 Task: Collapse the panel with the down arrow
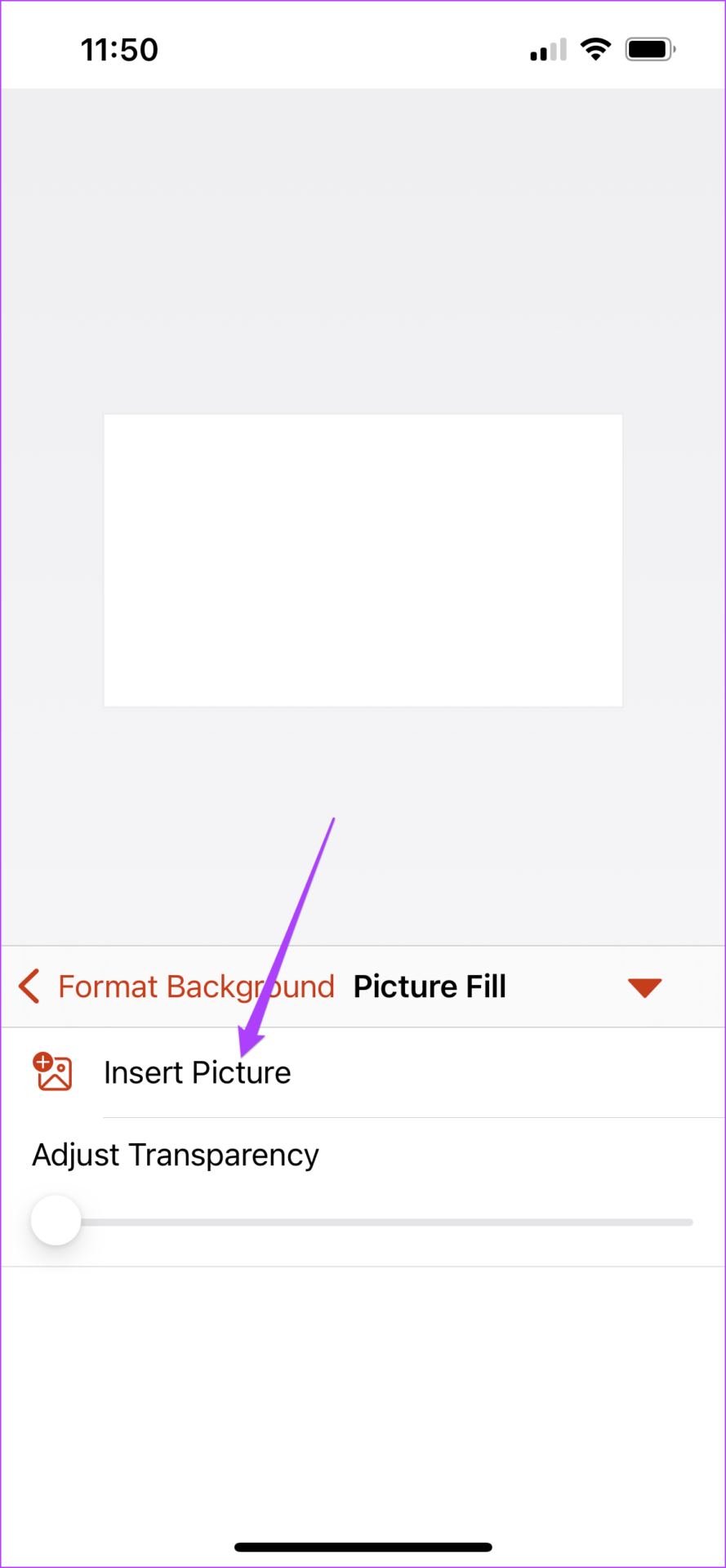pyautogui.click(x=644, y=987)
